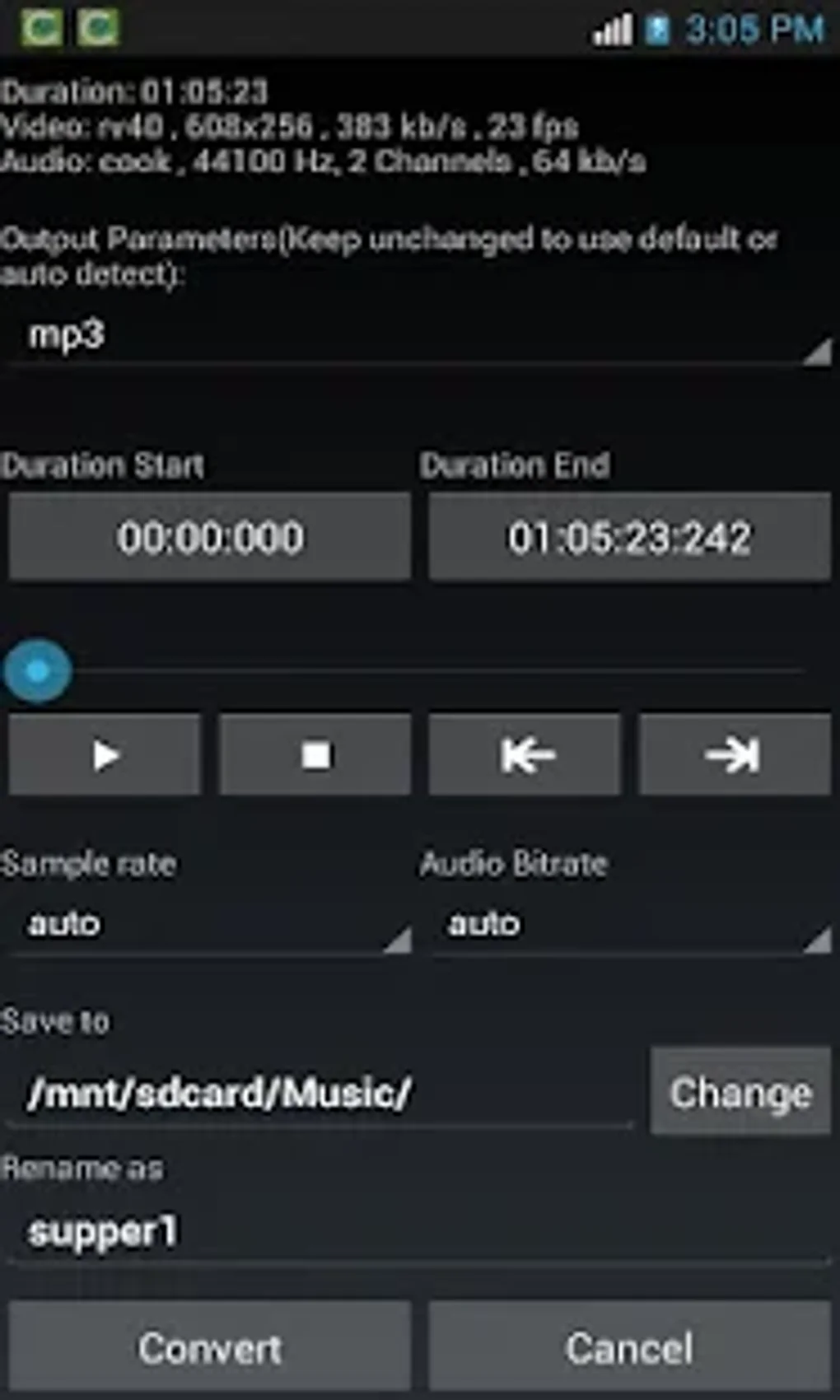This screenshot has width=840, height=1400.
Task: Start conversion with the Convert button
Action: click(209, 1347)
